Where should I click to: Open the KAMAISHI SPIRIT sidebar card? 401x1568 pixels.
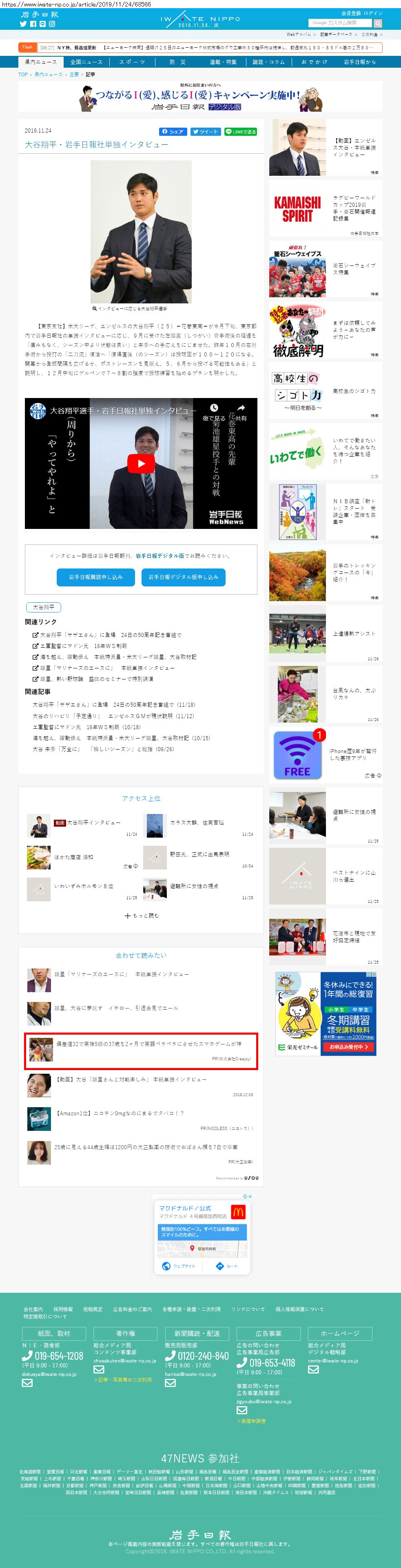click(326, 208)
